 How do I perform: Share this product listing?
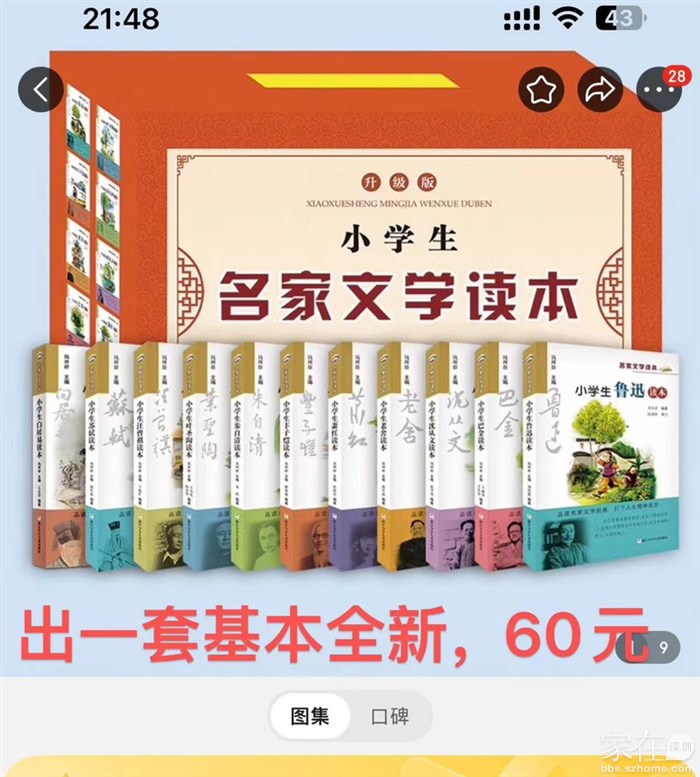click(x=600, y=89)
